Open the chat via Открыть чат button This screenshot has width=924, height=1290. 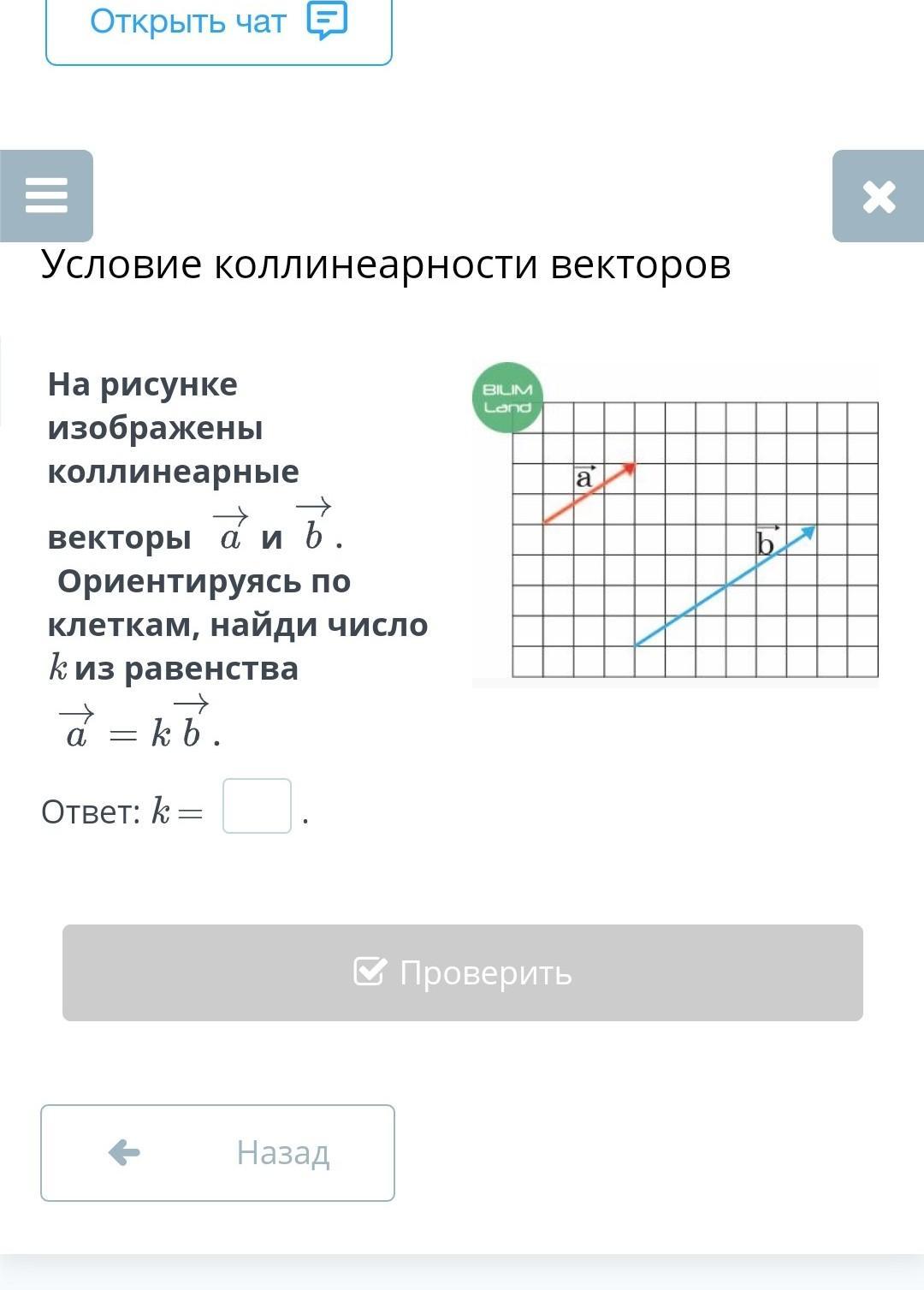pos(218,26)
